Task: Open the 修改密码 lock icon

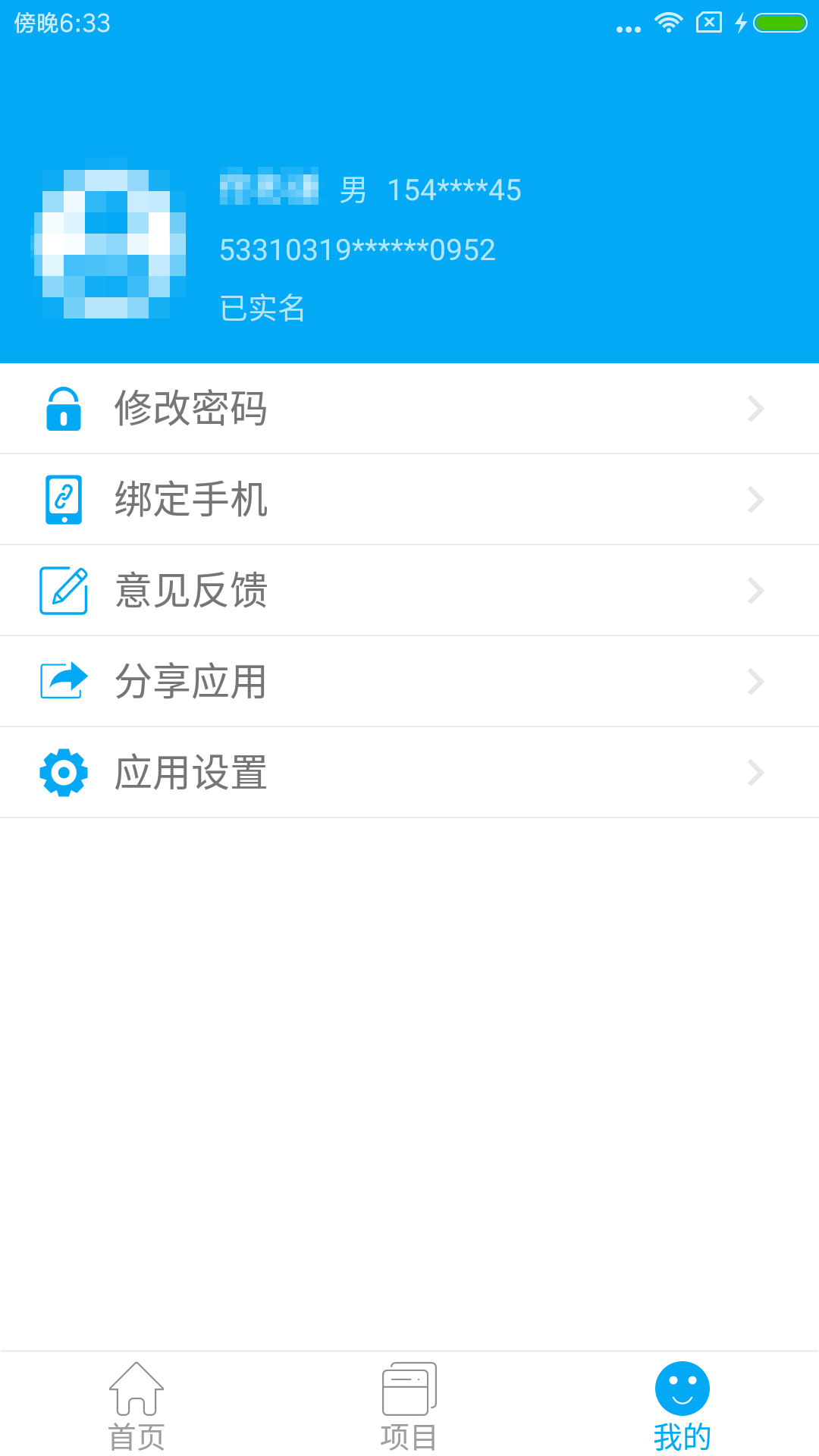Action: click(64, 408)
